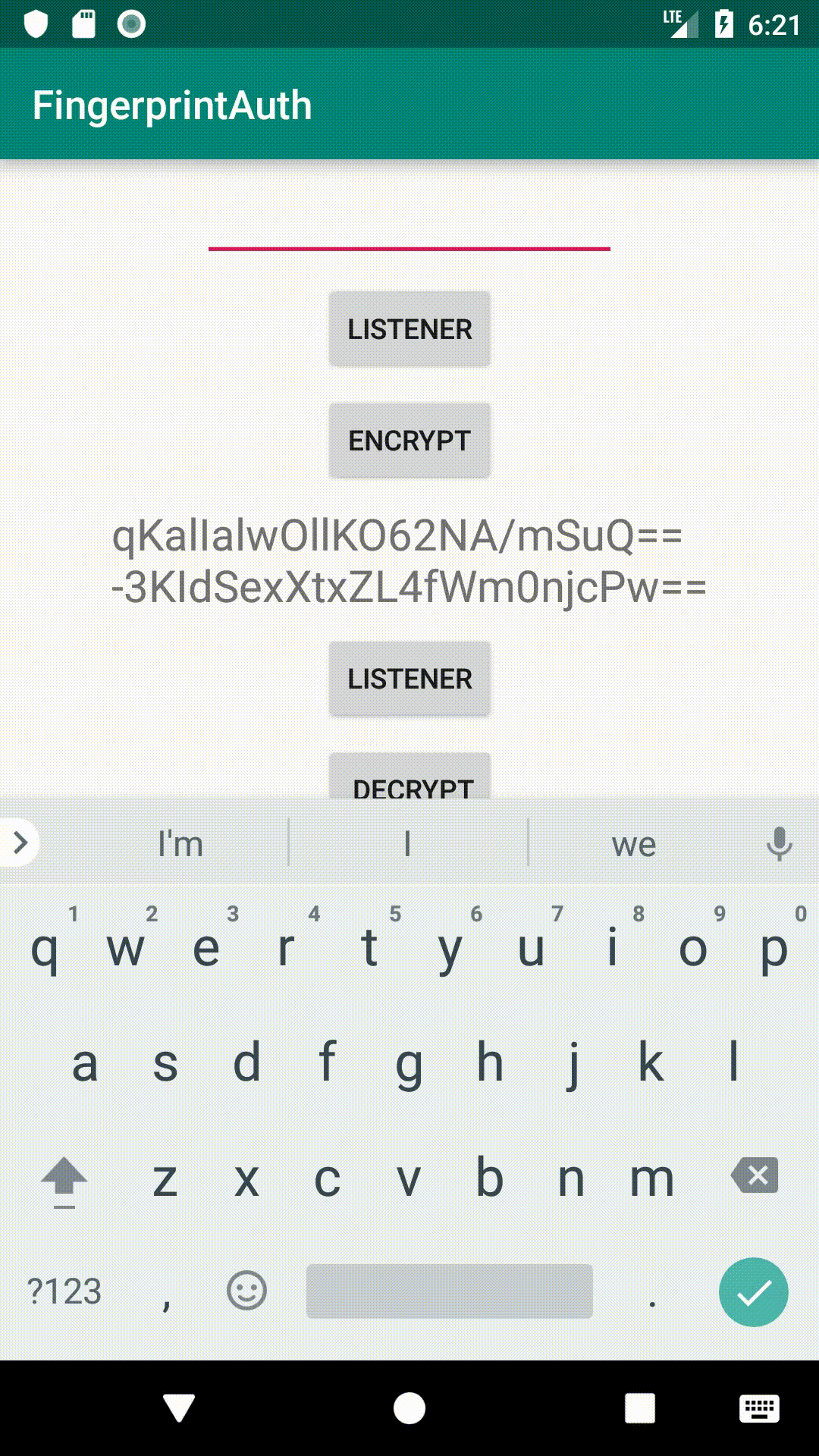Image resolution: width=819 pixels, height=1456 pixels.
Task: Tap the LISTENER button above DECRYPT
Action: click(409, 679)
